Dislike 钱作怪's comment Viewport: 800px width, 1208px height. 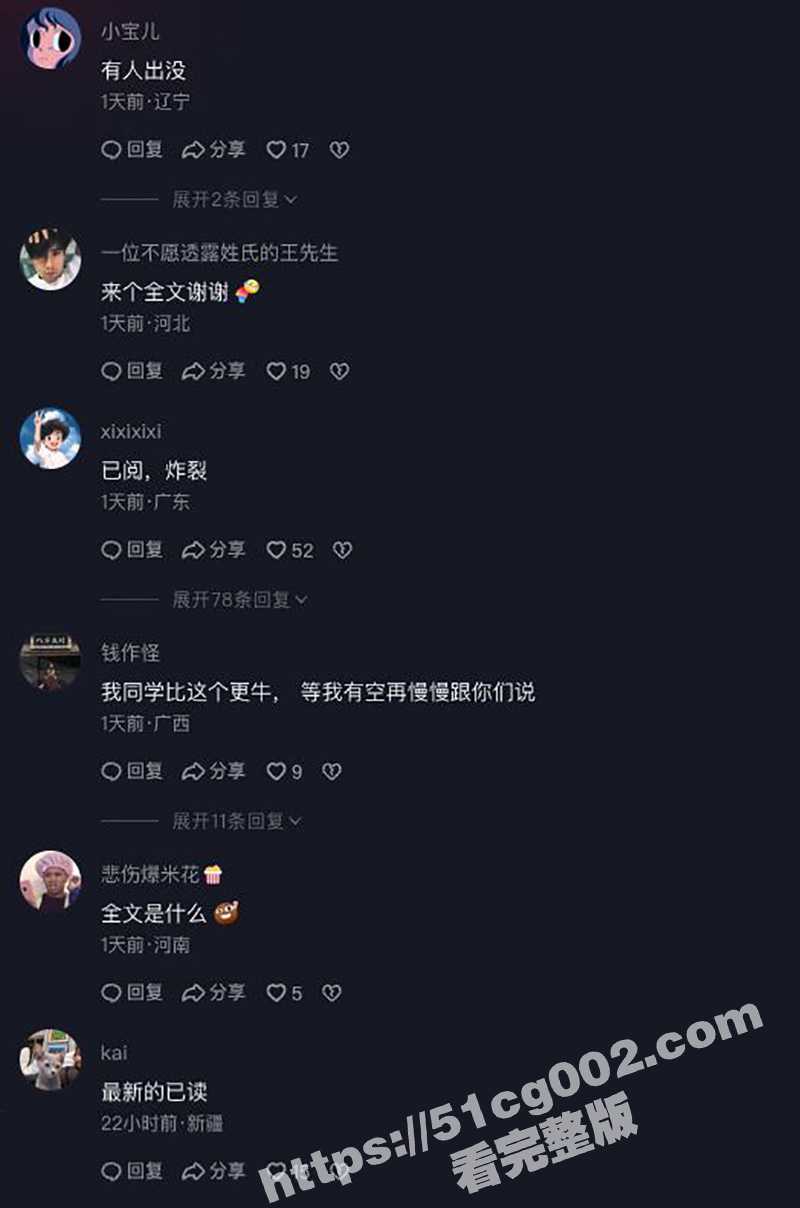pos(332,771)
